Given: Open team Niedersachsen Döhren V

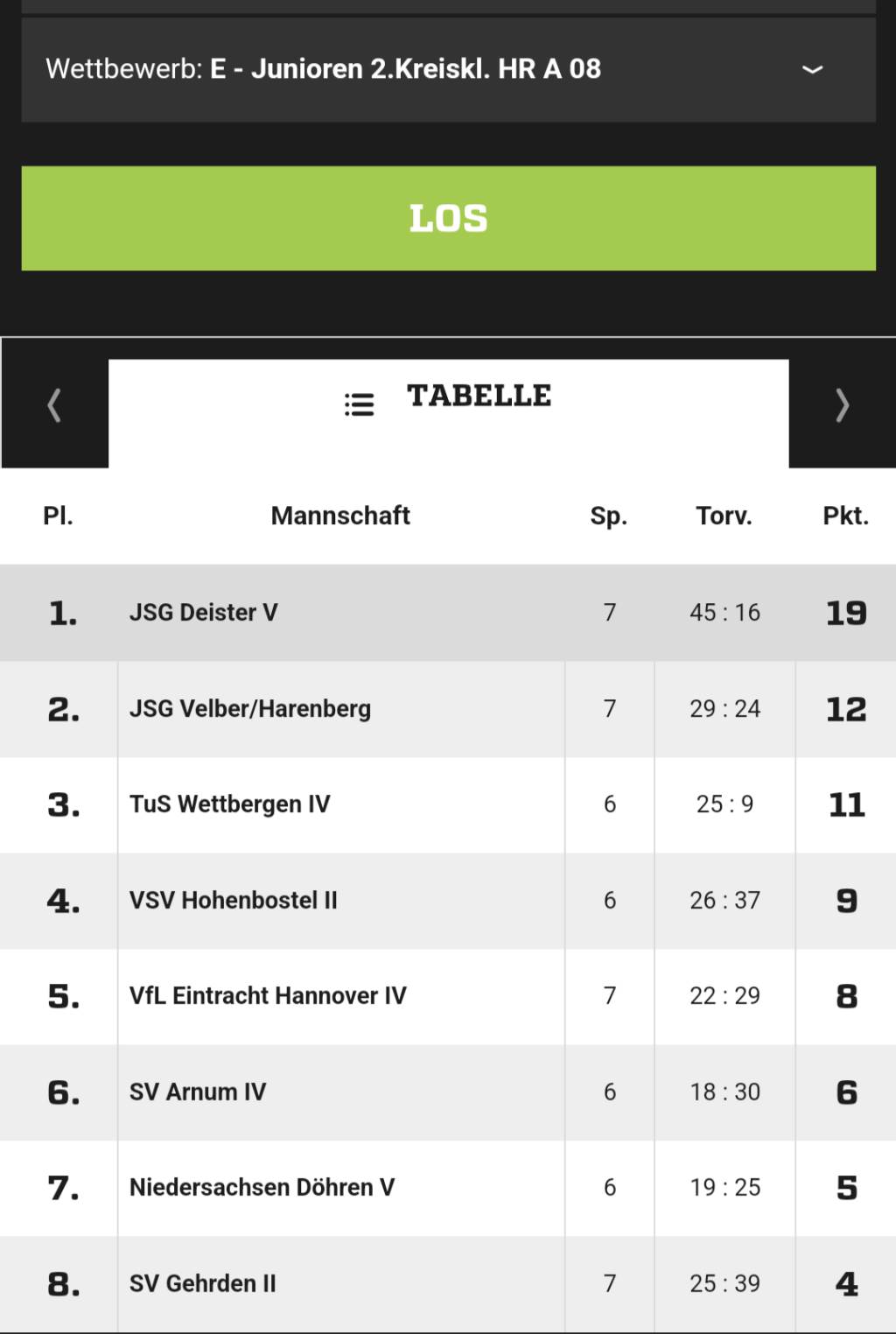Looking at the screenshot, I should coord(262,1188).
